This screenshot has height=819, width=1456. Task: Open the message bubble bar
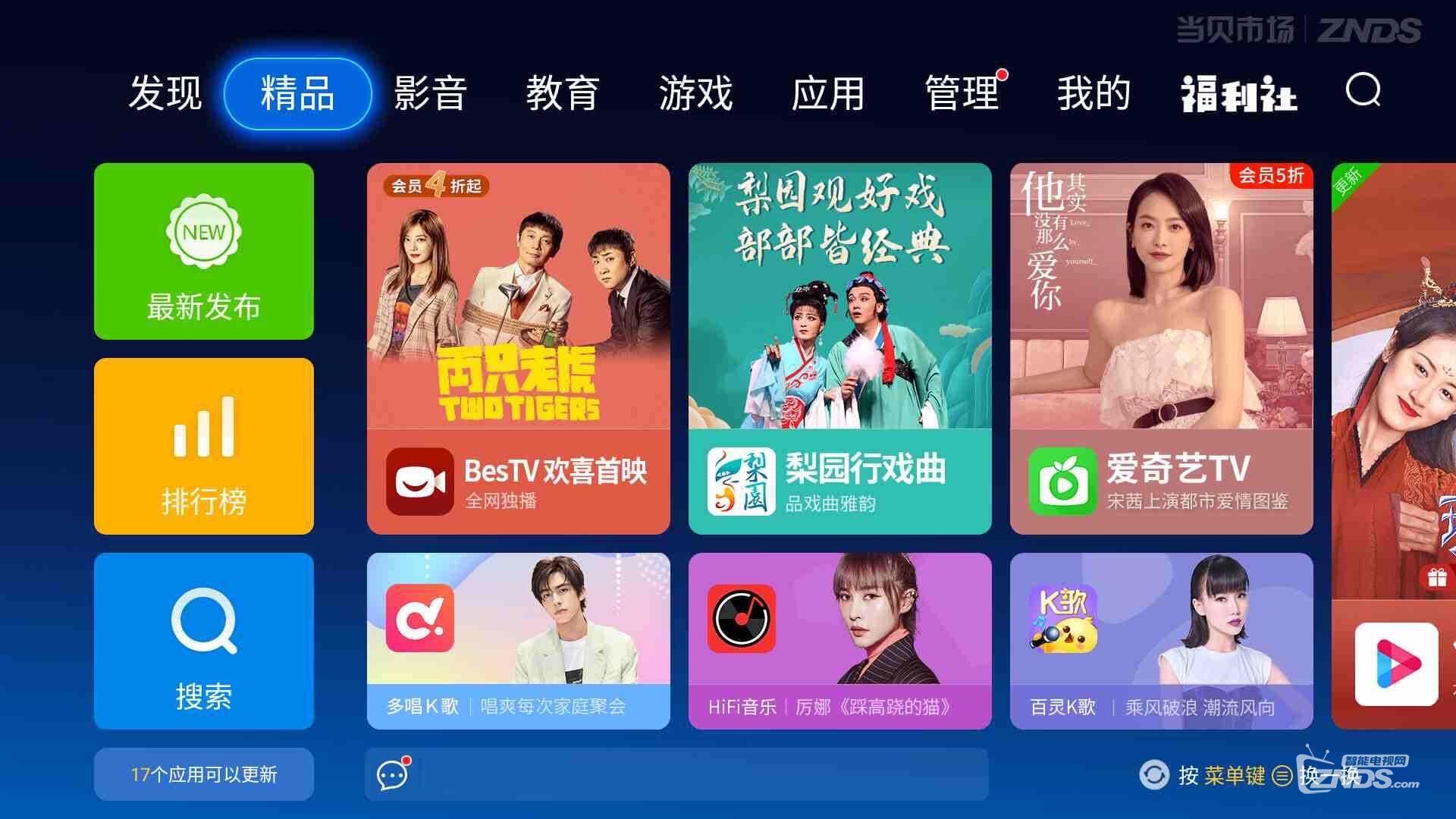coord(676,774)
